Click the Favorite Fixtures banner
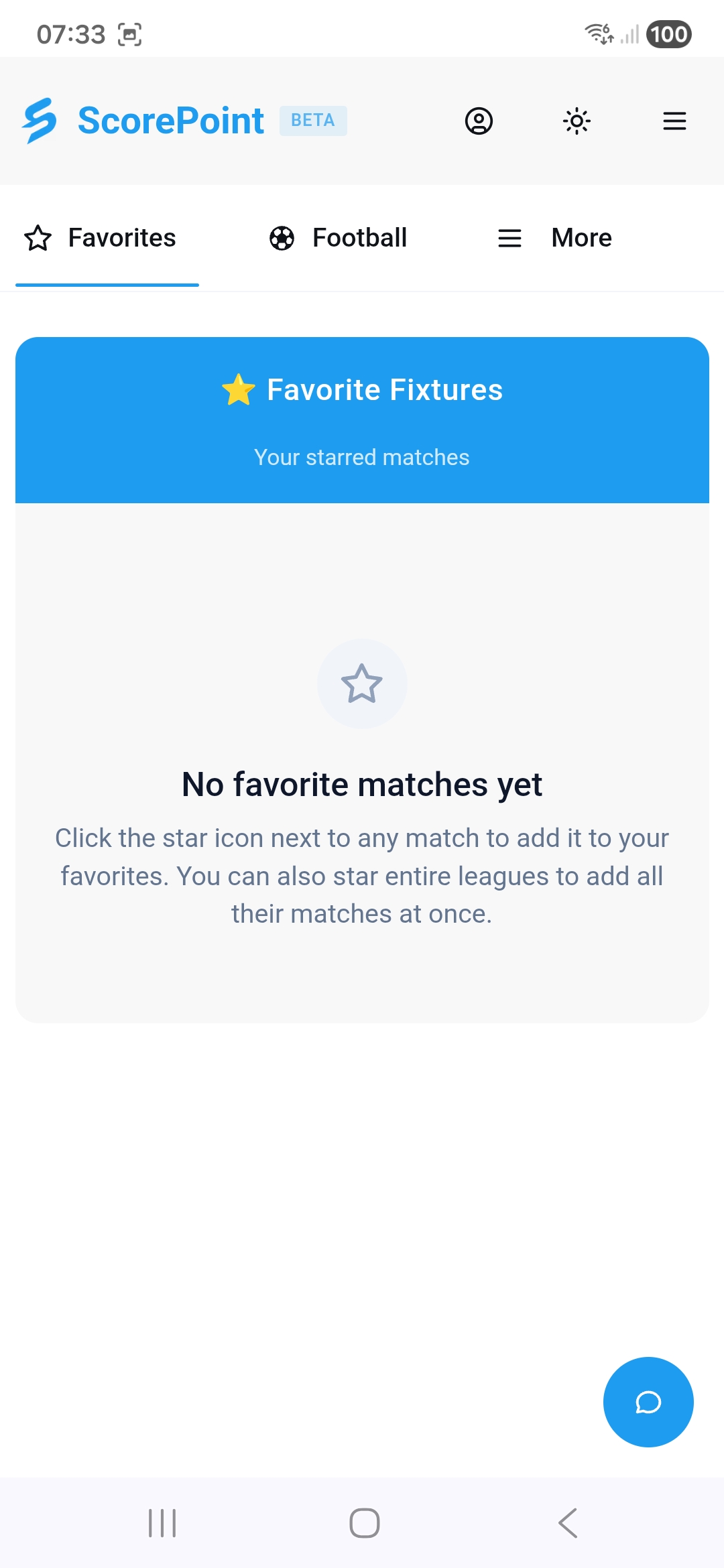The width and height of the screenshot is (724, 1568). [362, 419]
